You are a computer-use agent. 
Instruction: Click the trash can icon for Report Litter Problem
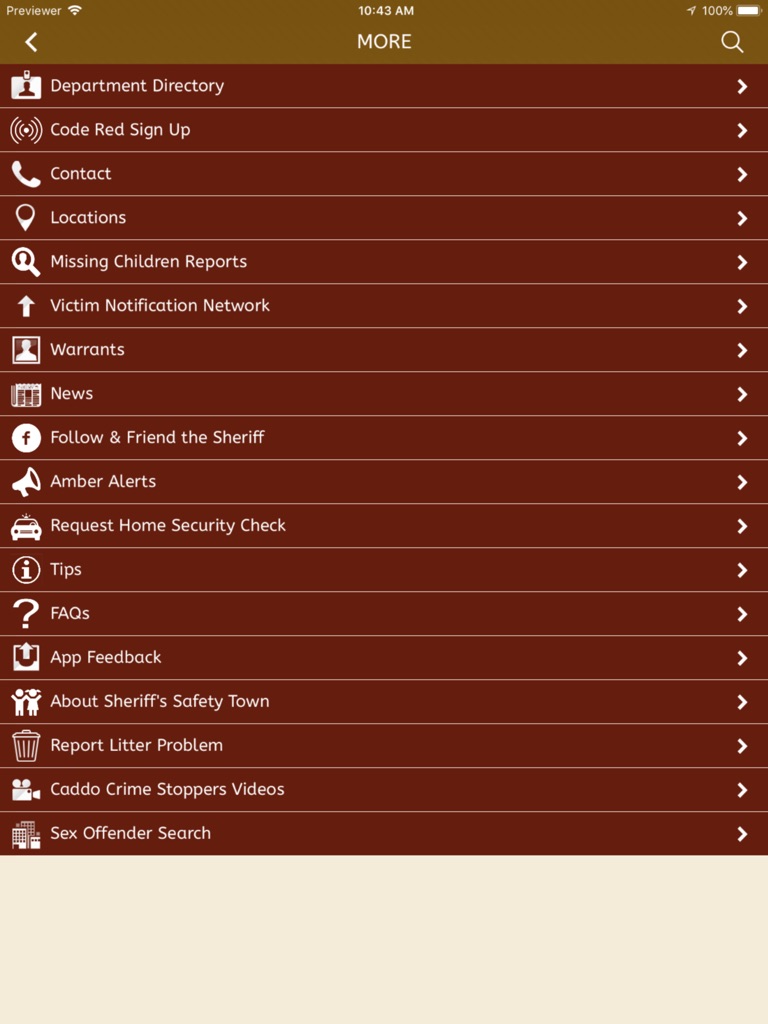tap(26, 746)
